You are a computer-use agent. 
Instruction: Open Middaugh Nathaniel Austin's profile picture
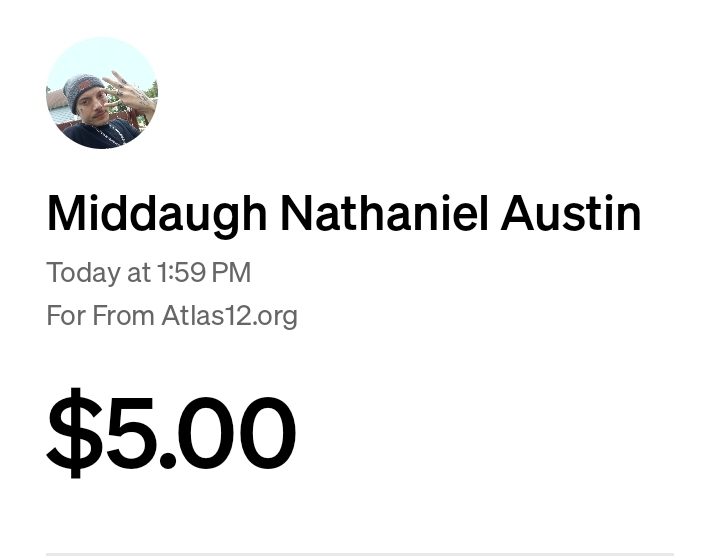(x=102, y=93)
